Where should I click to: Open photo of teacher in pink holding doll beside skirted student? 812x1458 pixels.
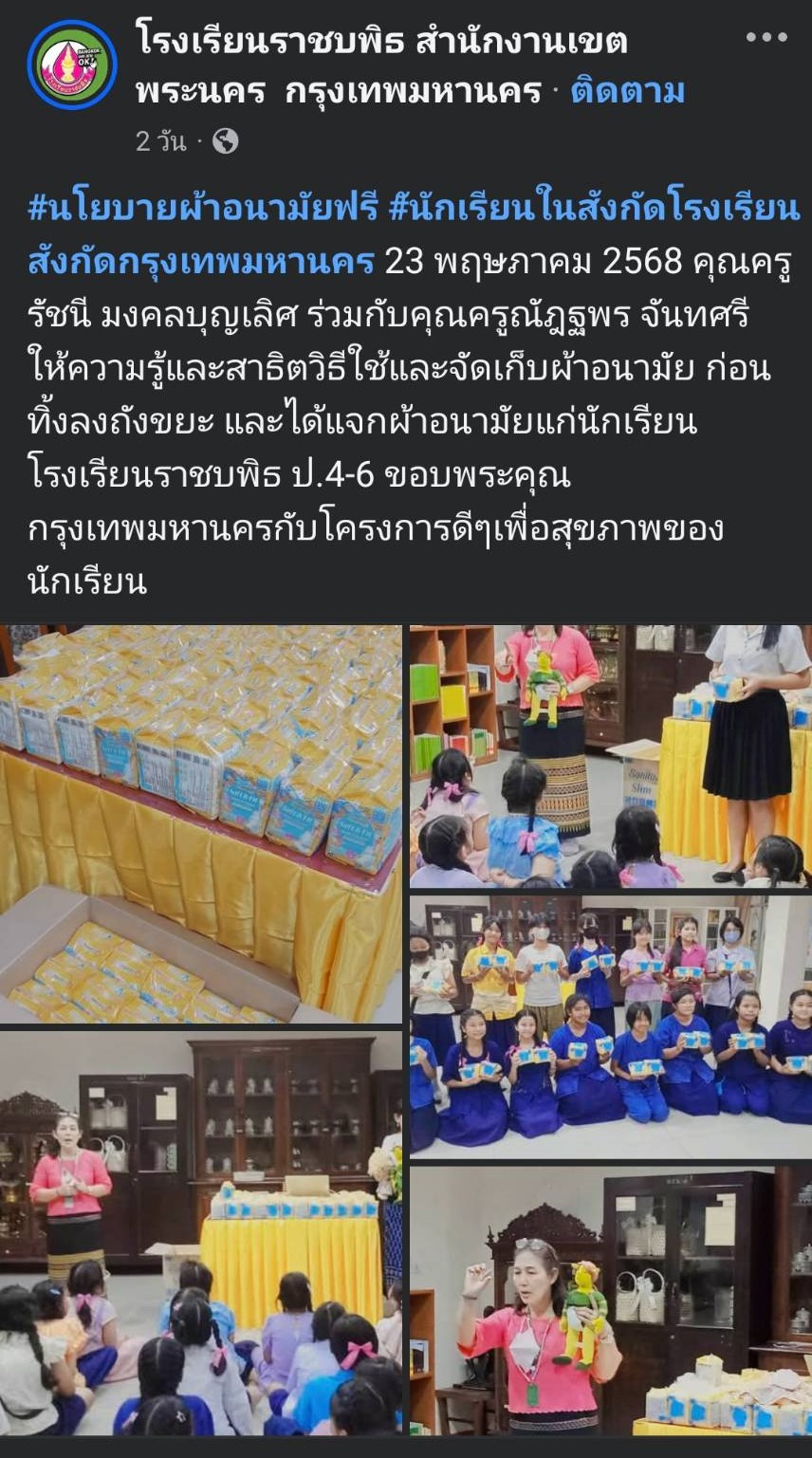pyautogui.click(x=611, y=757)
